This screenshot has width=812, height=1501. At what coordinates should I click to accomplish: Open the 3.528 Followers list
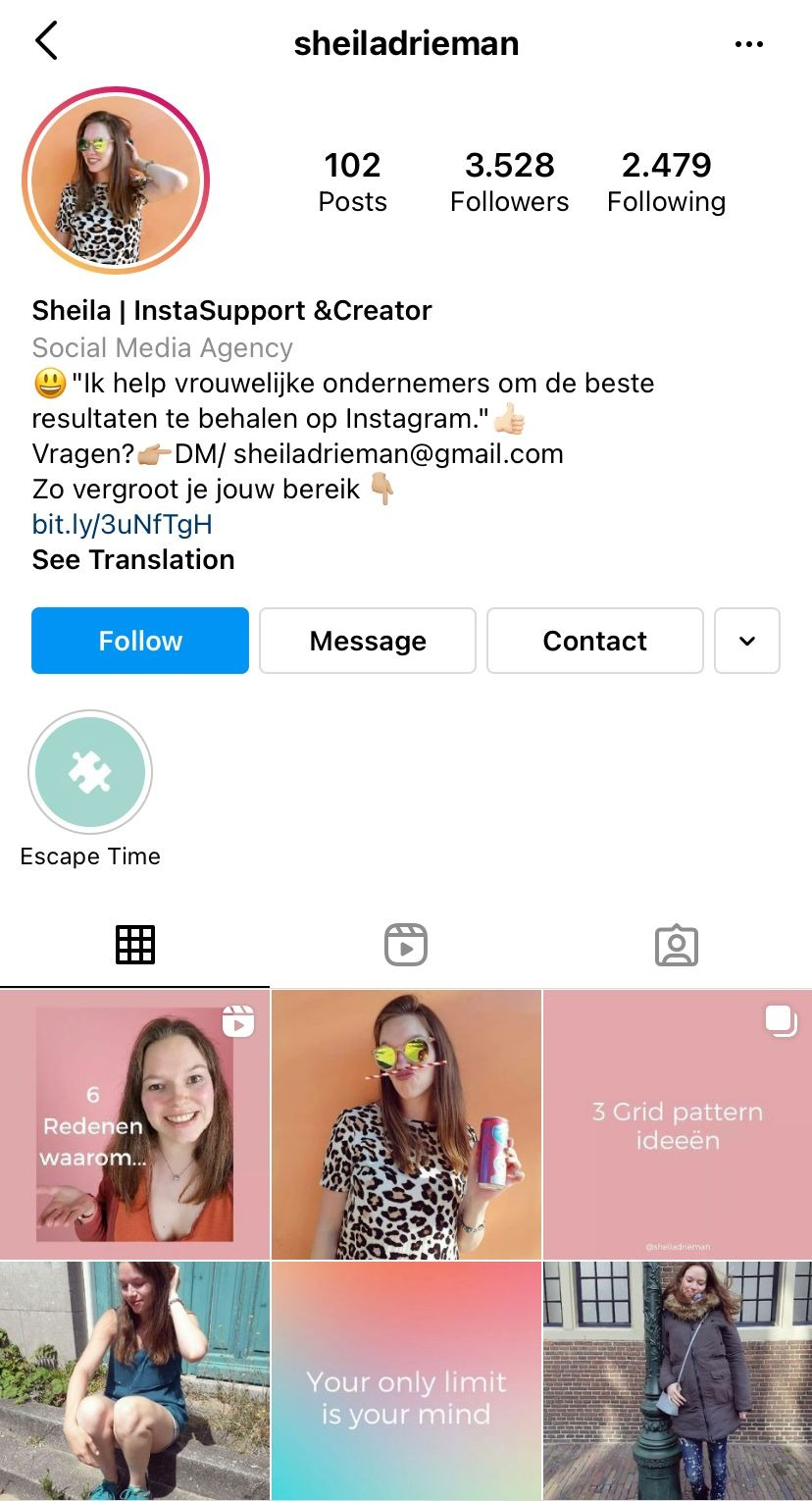pyautogui.click(x=509, y=181)
